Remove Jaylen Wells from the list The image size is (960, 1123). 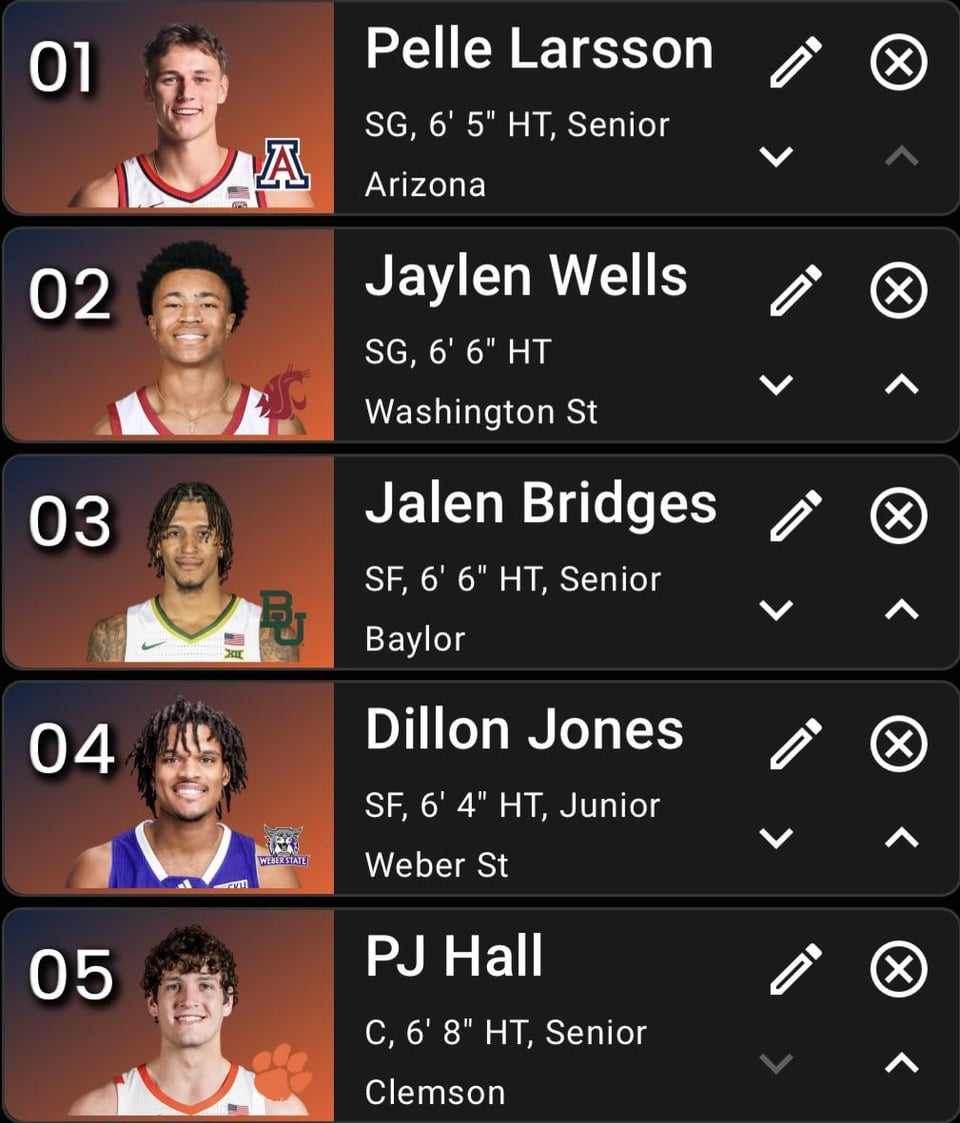tap(899, 290)
